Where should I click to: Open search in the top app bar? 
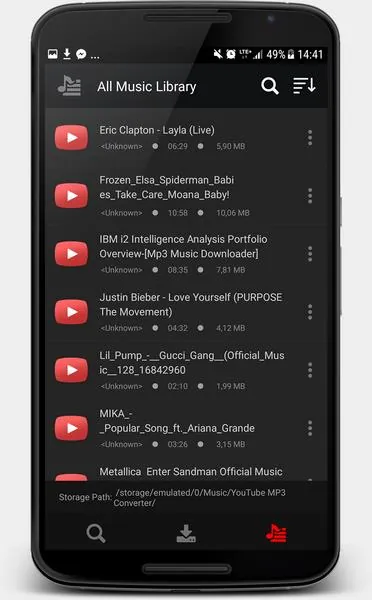[270, 86]
